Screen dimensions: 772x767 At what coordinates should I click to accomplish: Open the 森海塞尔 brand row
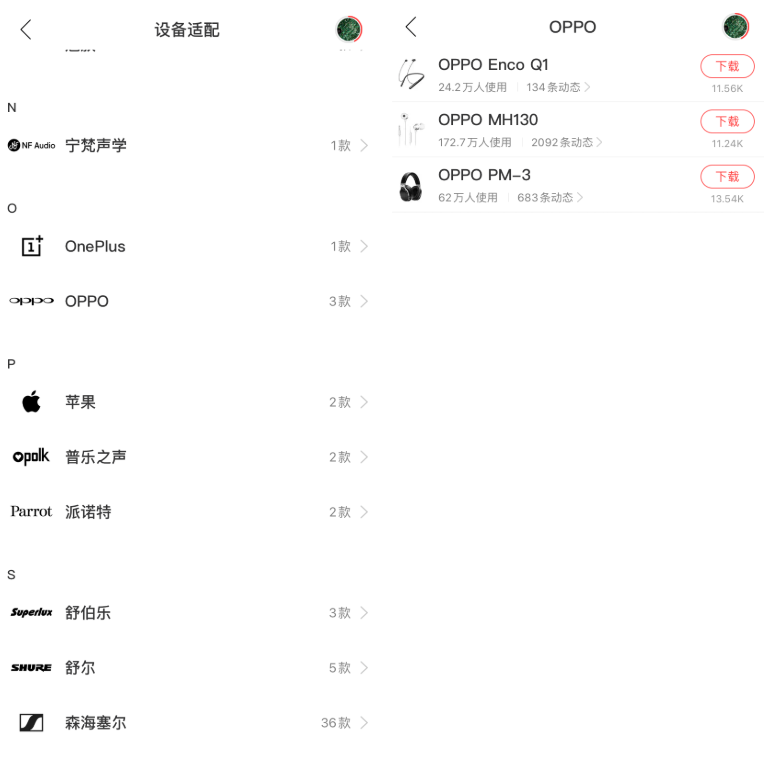[190, 722]
